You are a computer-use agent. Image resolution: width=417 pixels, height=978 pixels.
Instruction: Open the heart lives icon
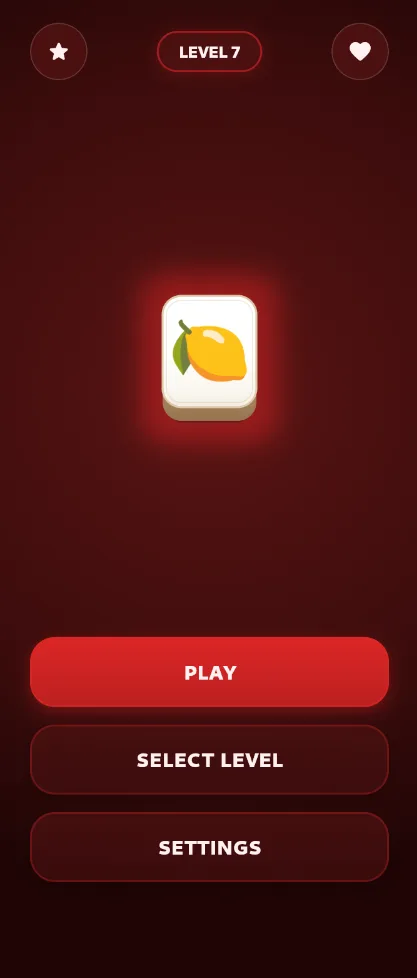click(x=360, y=51)
